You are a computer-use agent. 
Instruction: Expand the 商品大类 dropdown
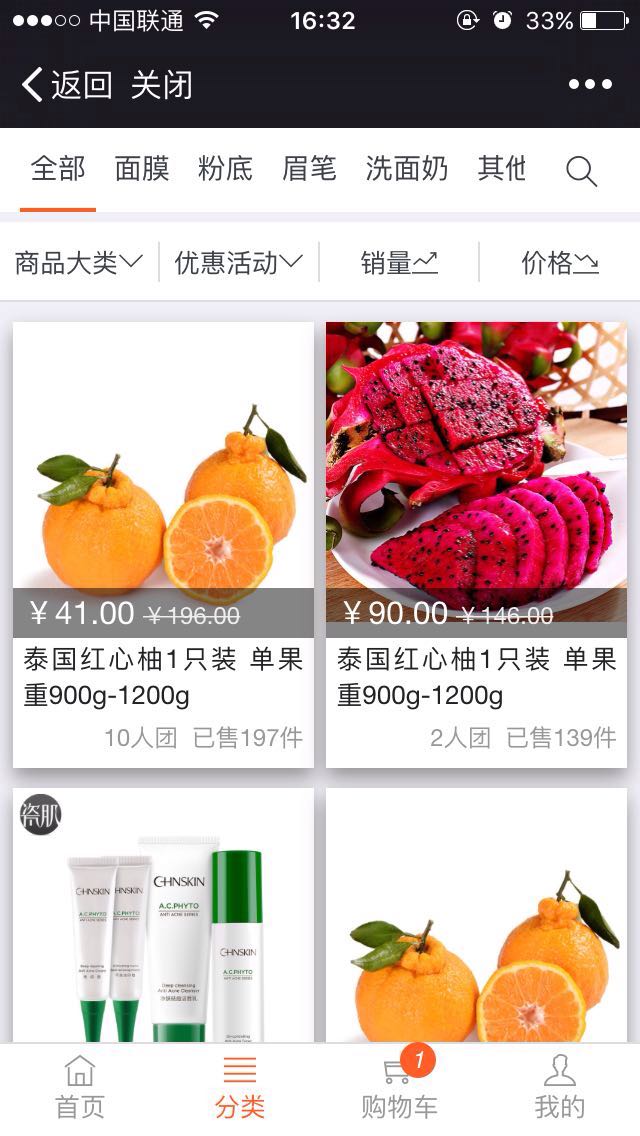tap(79, 263)
